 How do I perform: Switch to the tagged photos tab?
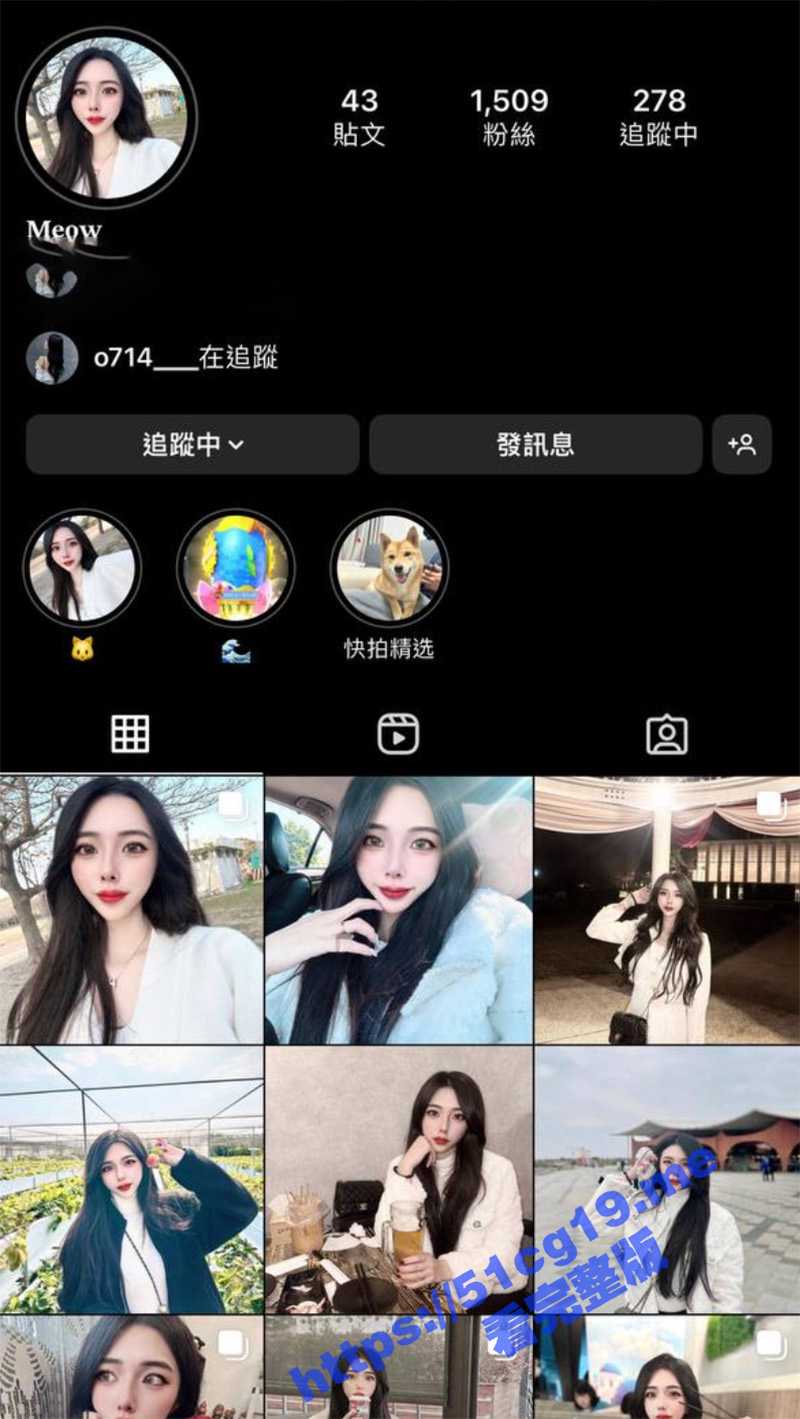666,735
